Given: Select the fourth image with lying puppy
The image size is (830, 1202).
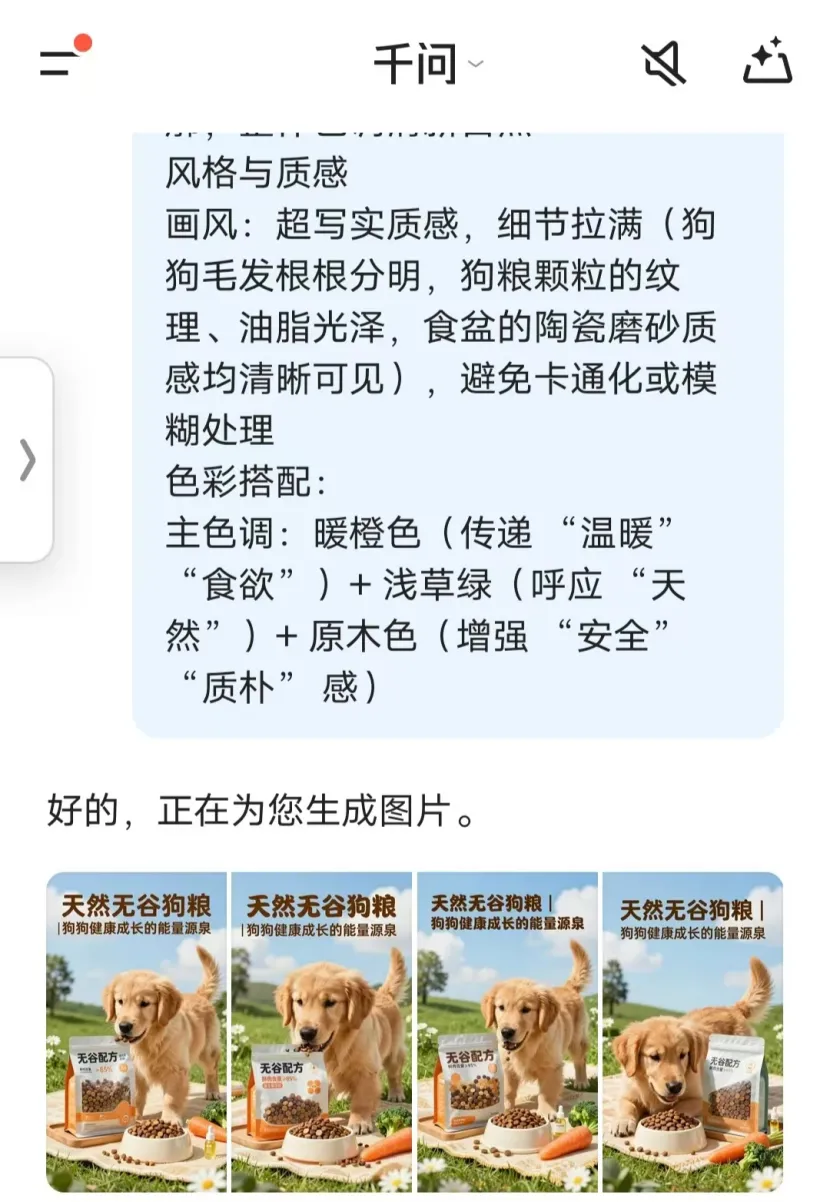Looking at the screenshot, I should (x=692, y=1031).
